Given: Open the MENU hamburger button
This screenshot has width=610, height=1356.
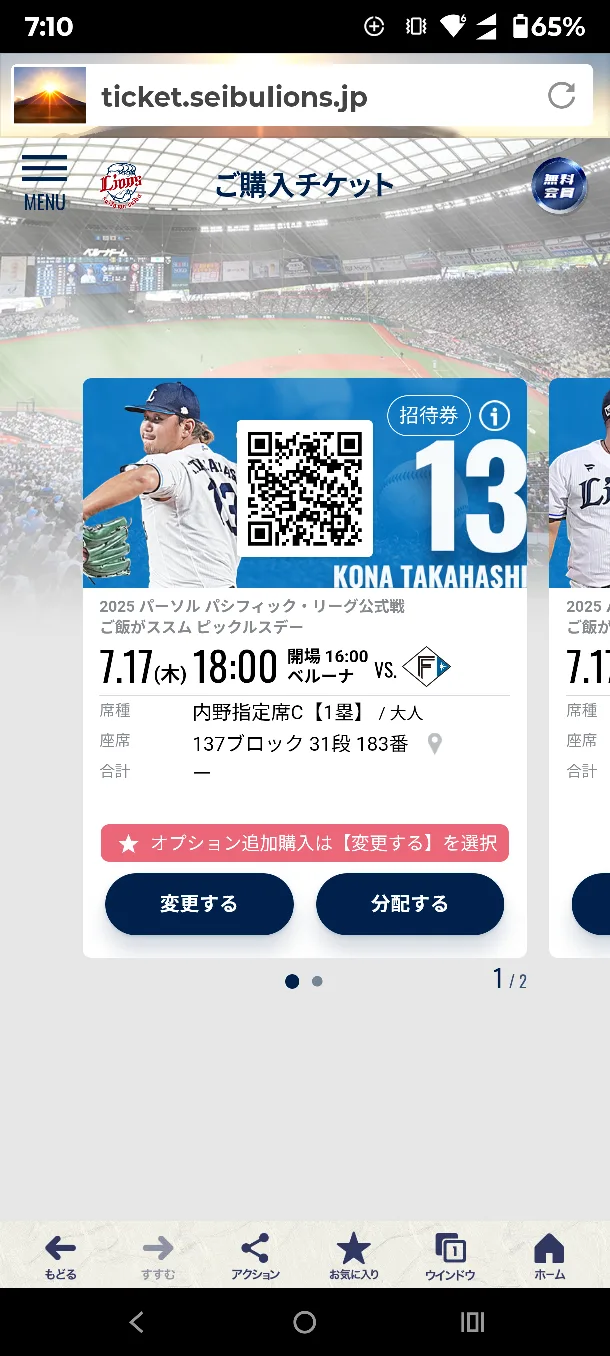Looking at the screenshot, I should pos(44,181).
